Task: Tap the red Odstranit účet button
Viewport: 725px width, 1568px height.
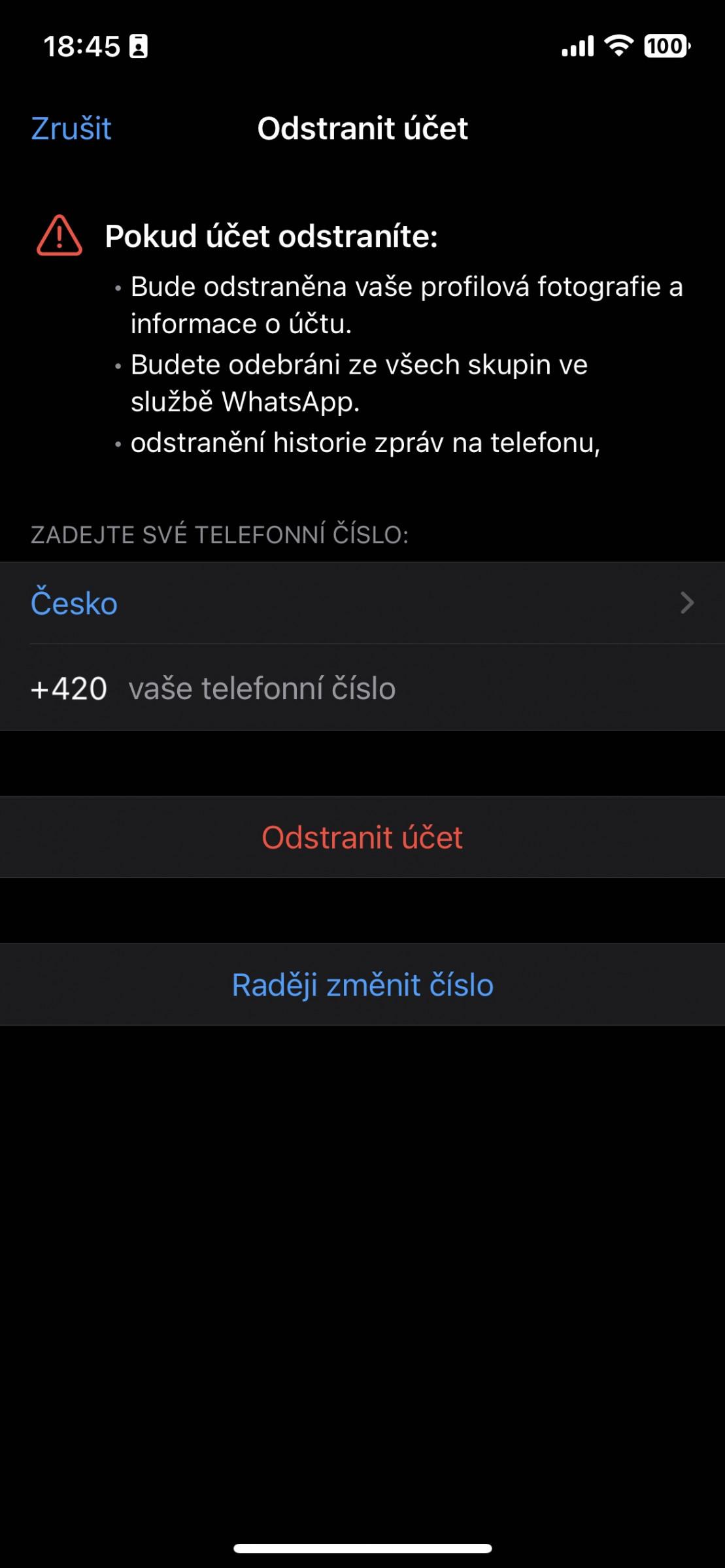Action: (362, 837)
